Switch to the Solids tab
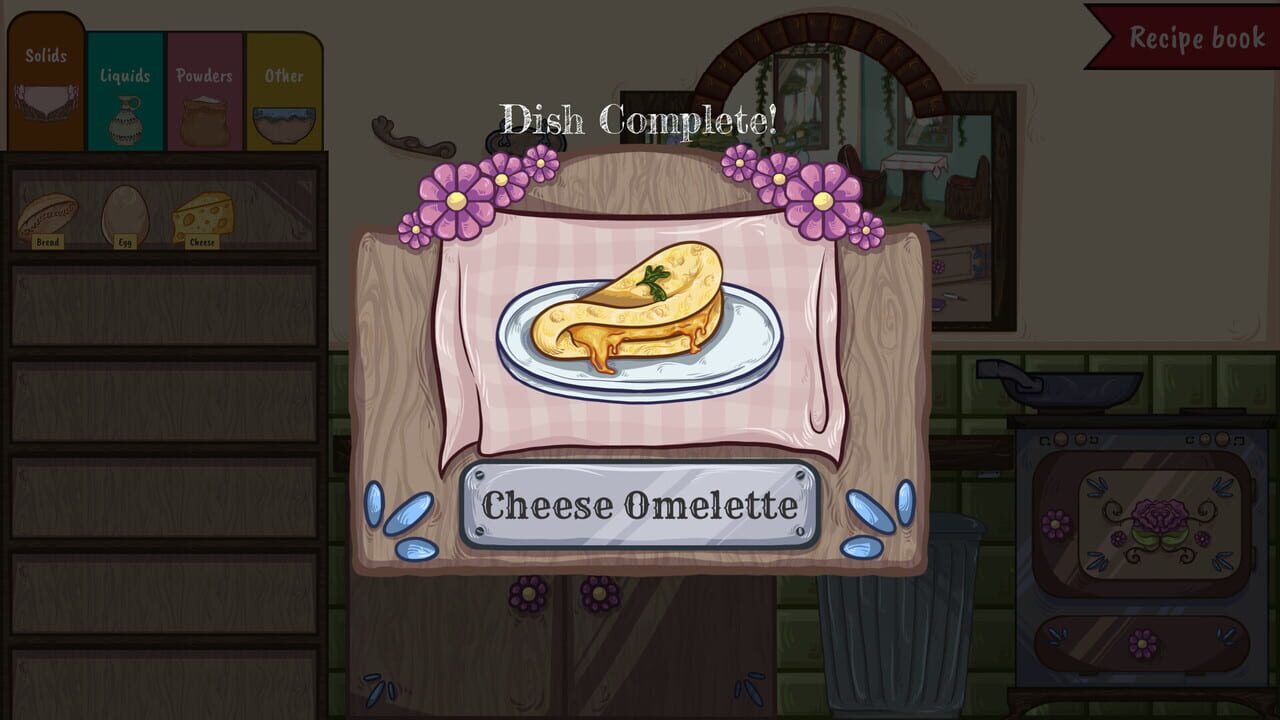The height and width of the screenshot is (720, 1280). click(x=46, y=85)
